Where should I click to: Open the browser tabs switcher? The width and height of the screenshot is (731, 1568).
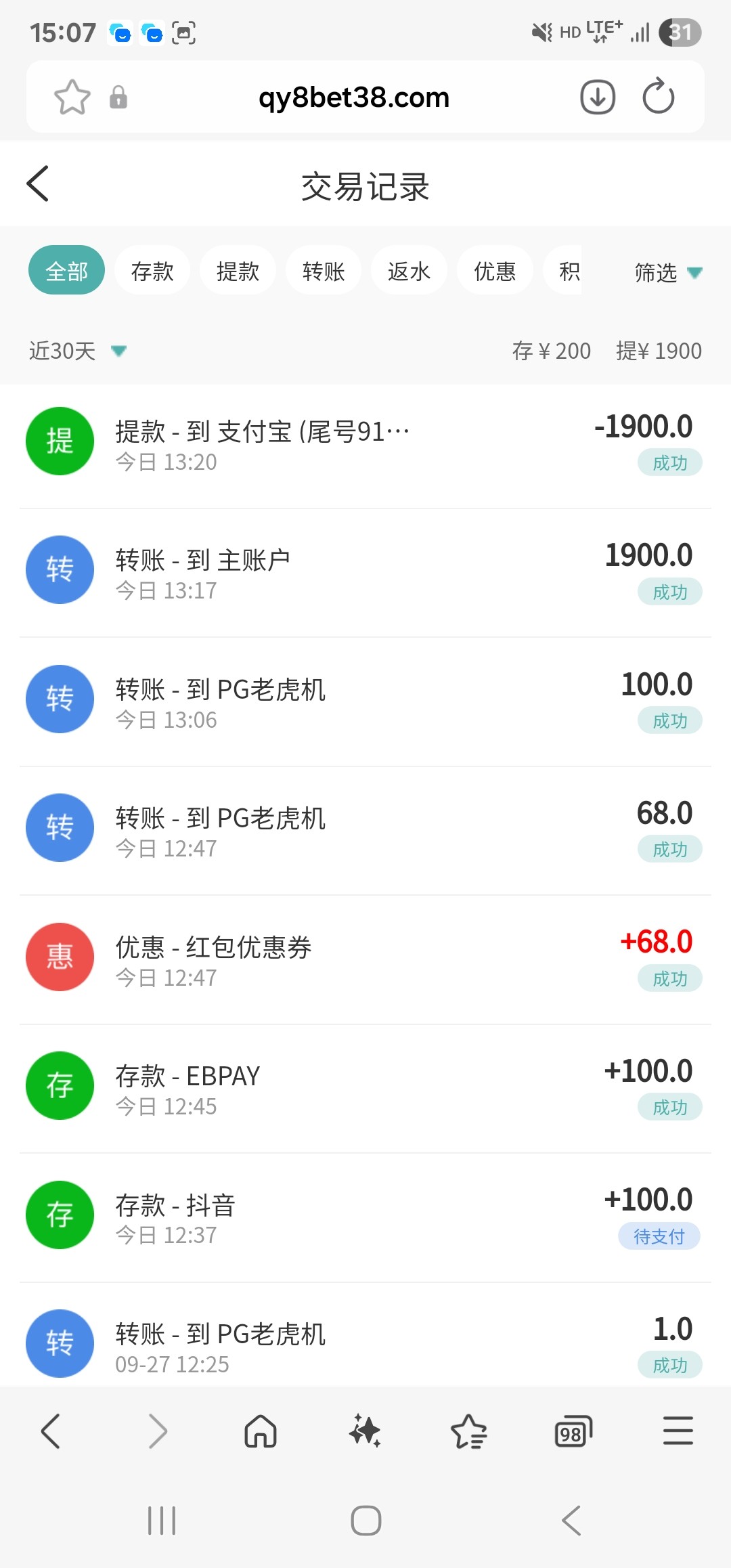pyautogui.click(x=573, y=1431)
